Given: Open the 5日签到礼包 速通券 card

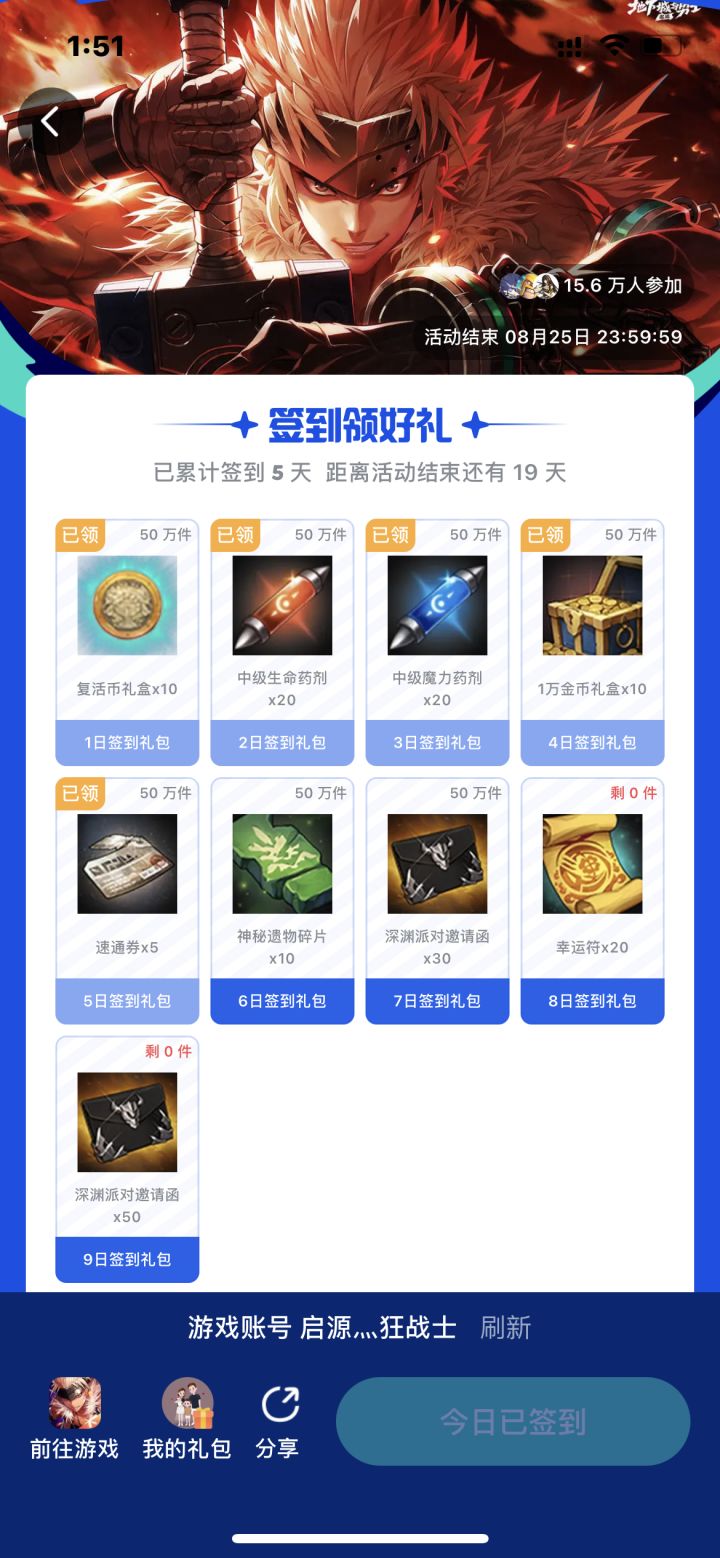Looking at the screenshot, I should tap(127, 901).
